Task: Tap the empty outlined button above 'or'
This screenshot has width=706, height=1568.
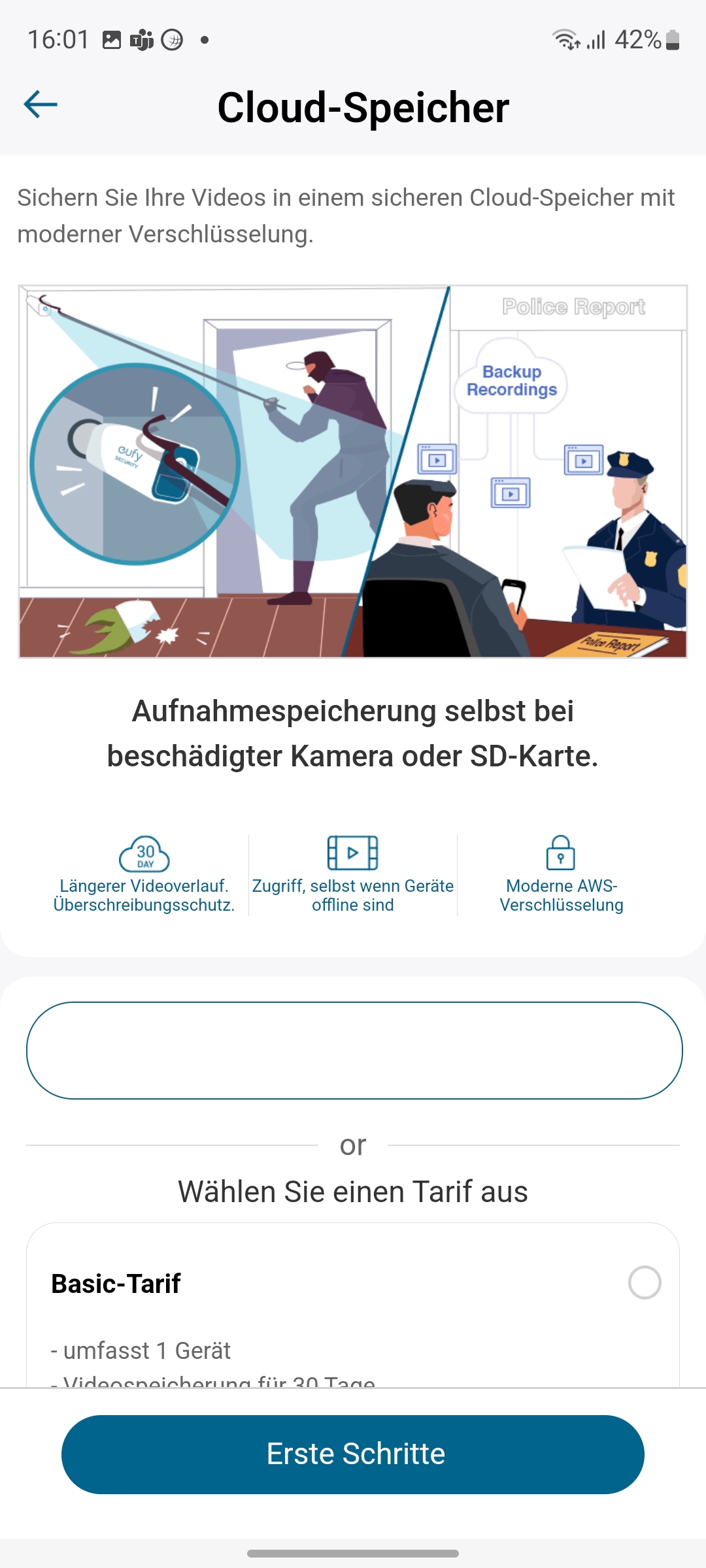Action: 354,1051
